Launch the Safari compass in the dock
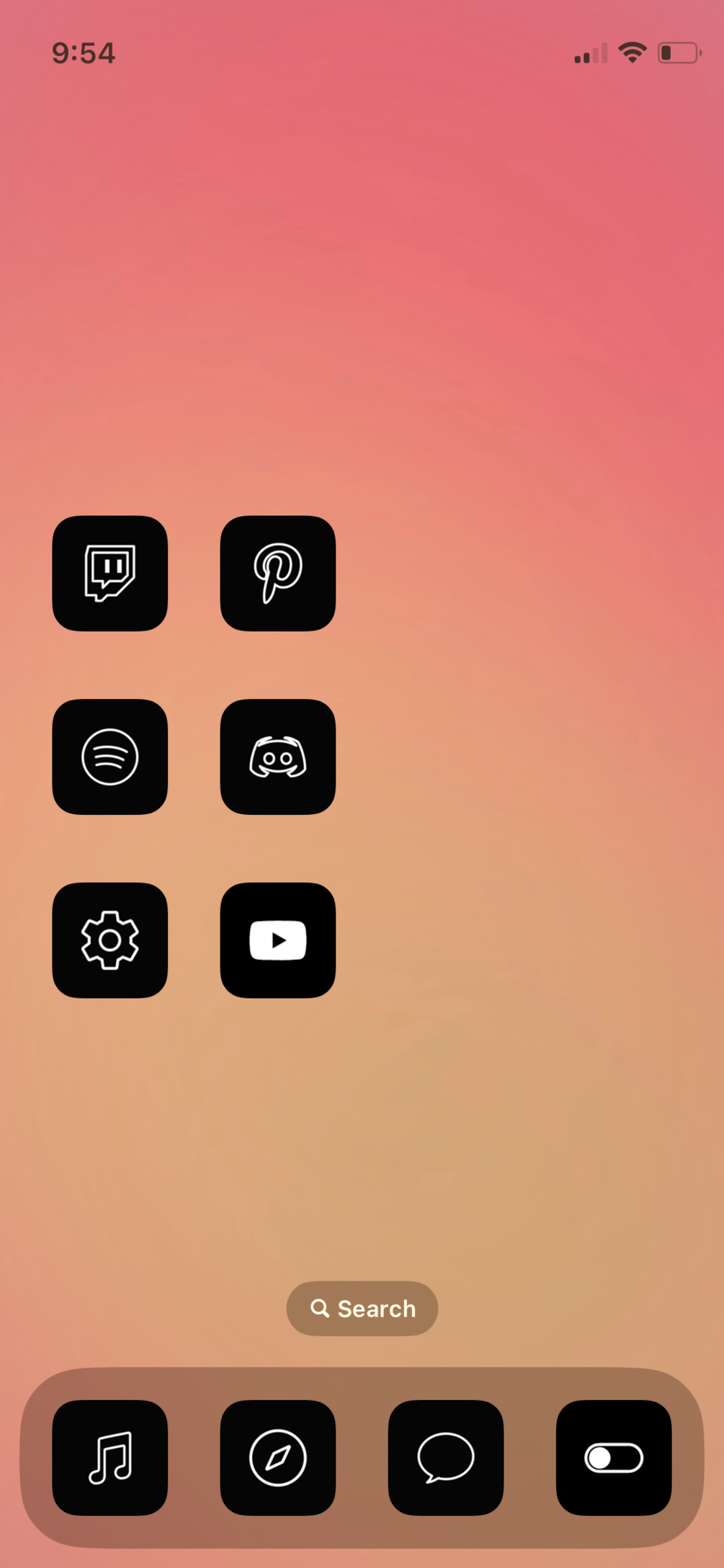 pos(277,1457)
